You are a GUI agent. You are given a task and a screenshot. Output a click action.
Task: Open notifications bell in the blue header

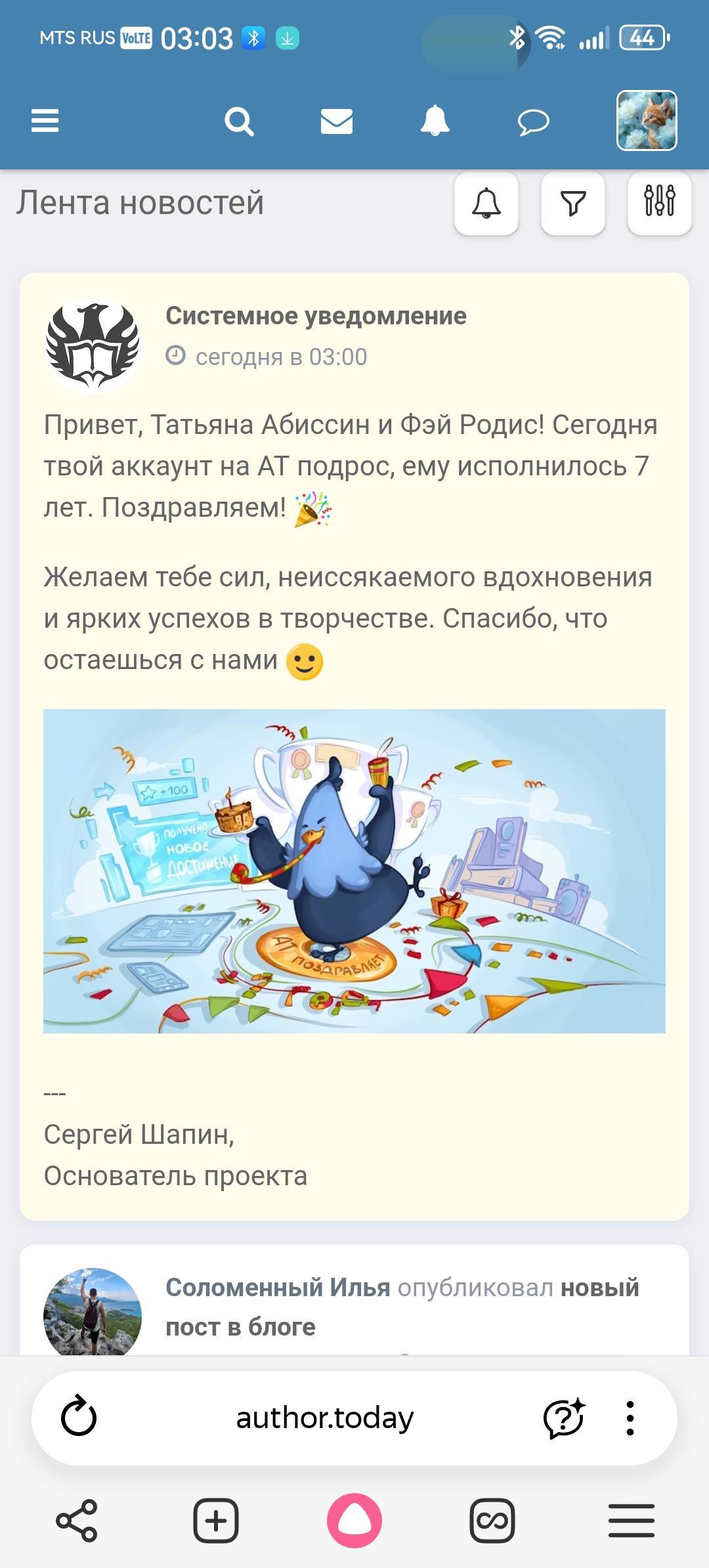click(435, 121)
